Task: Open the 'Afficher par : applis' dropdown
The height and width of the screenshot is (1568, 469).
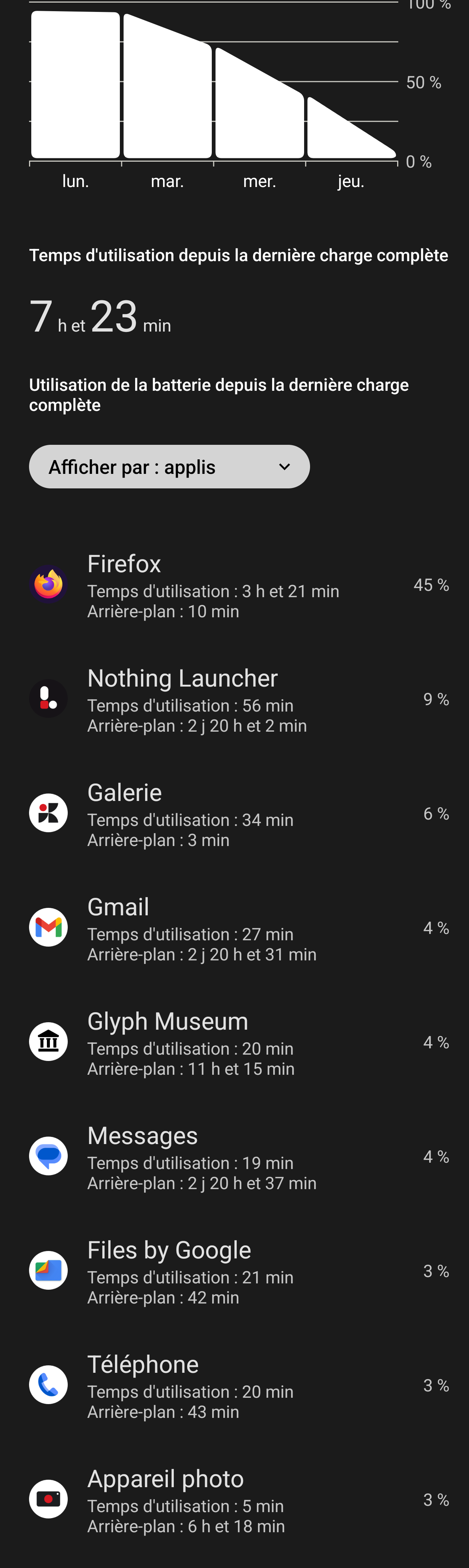Action: click(x=169, y=467)
